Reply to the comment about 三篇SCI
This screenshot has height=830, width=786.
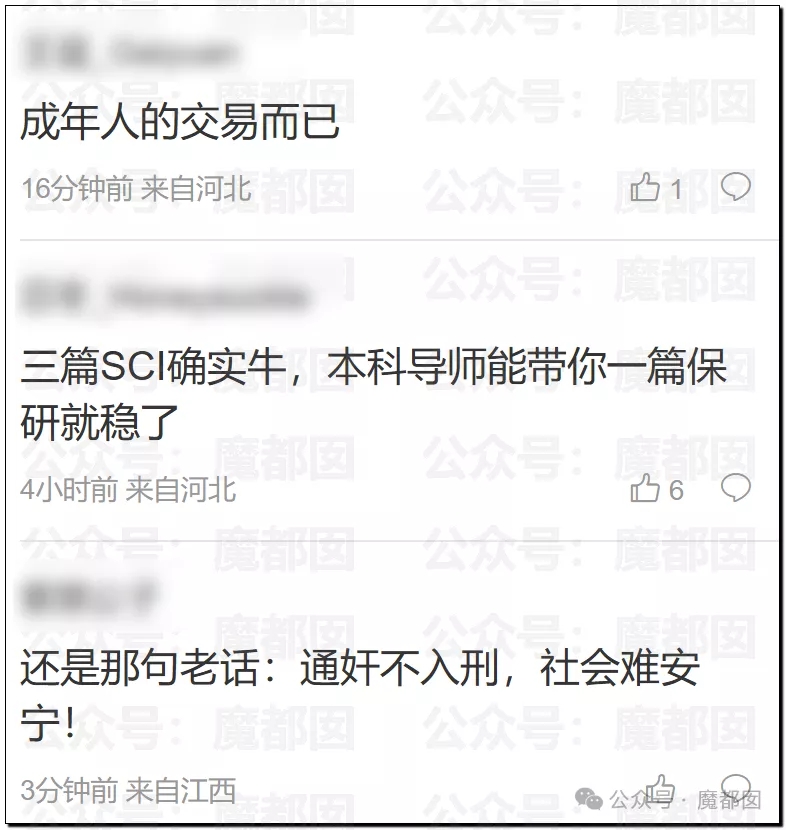point(736,488)
